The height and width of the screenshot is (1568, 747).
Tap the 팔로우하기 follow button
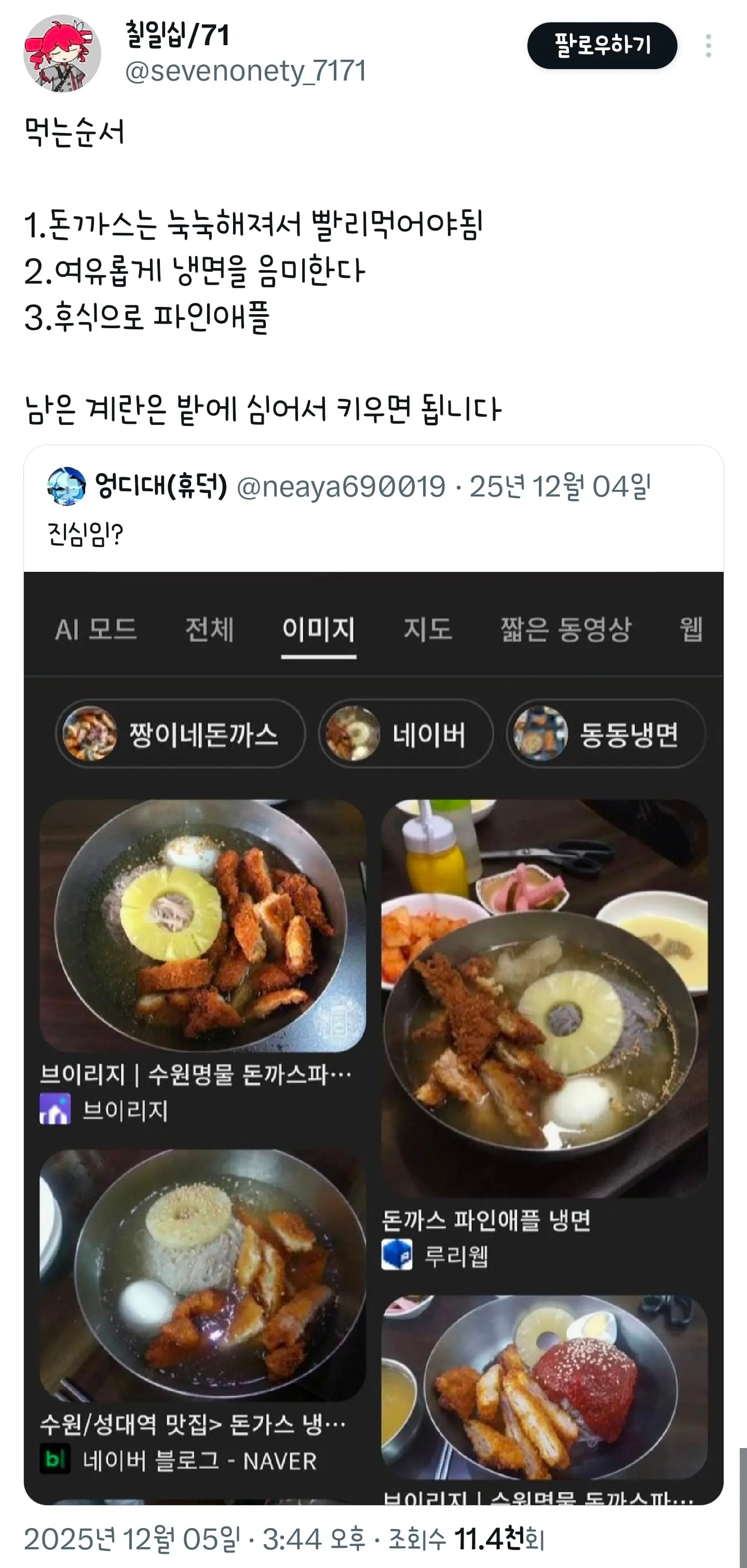[x=602, y=46]
